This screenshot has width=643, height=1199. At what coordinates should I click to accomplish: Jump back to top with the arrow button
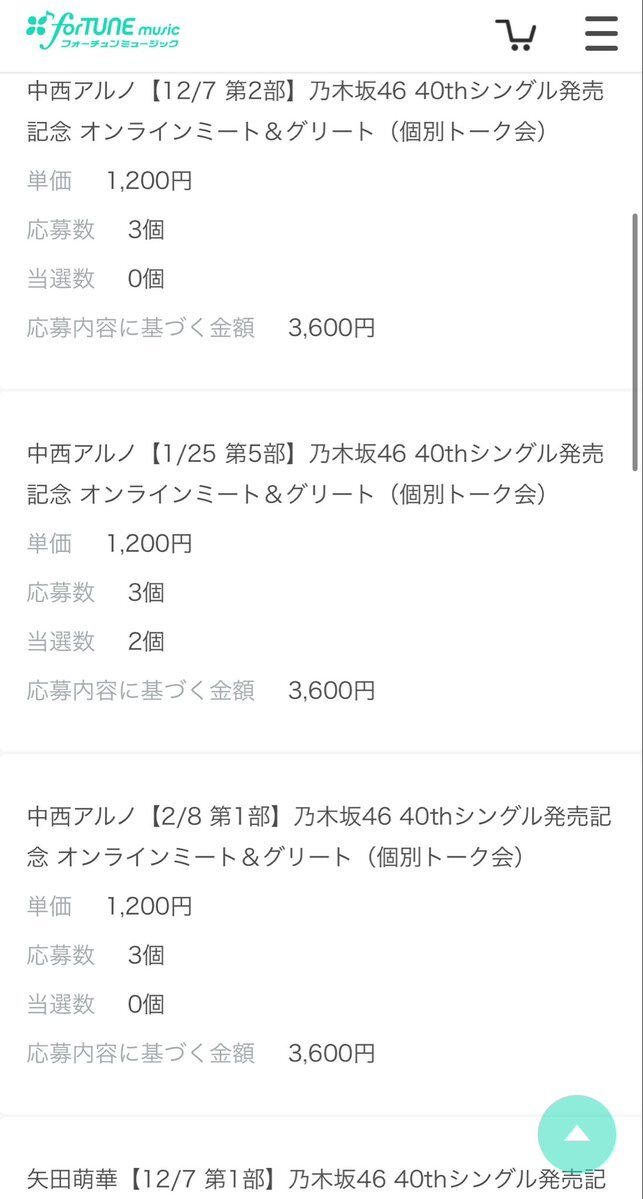[576, 1134]
